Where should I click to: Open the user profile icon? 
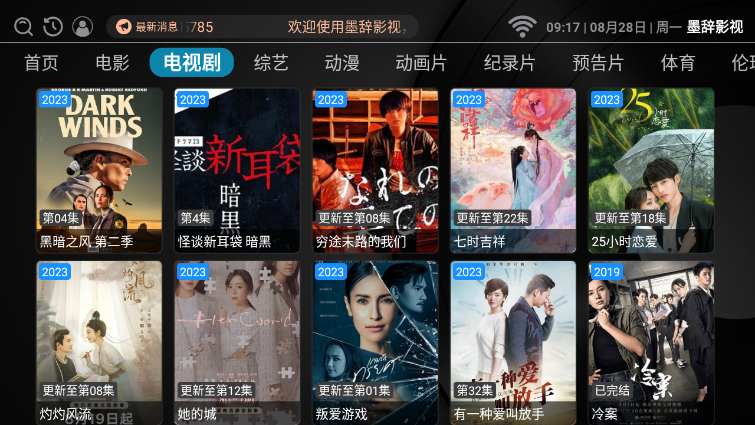pyautogui.click(x=82, y=27)
